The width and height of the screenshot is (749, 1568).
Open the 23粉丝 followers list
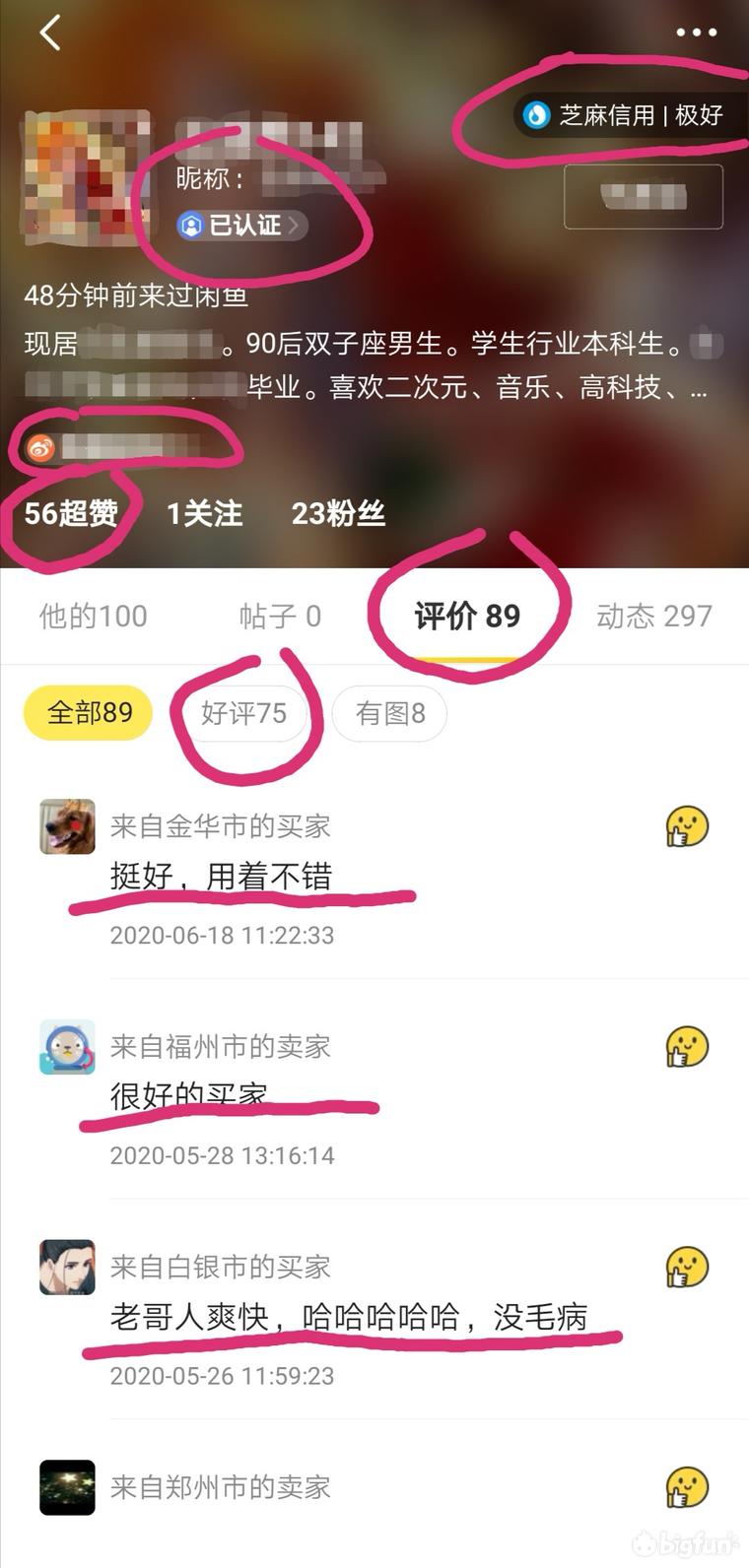pos(338,513)
